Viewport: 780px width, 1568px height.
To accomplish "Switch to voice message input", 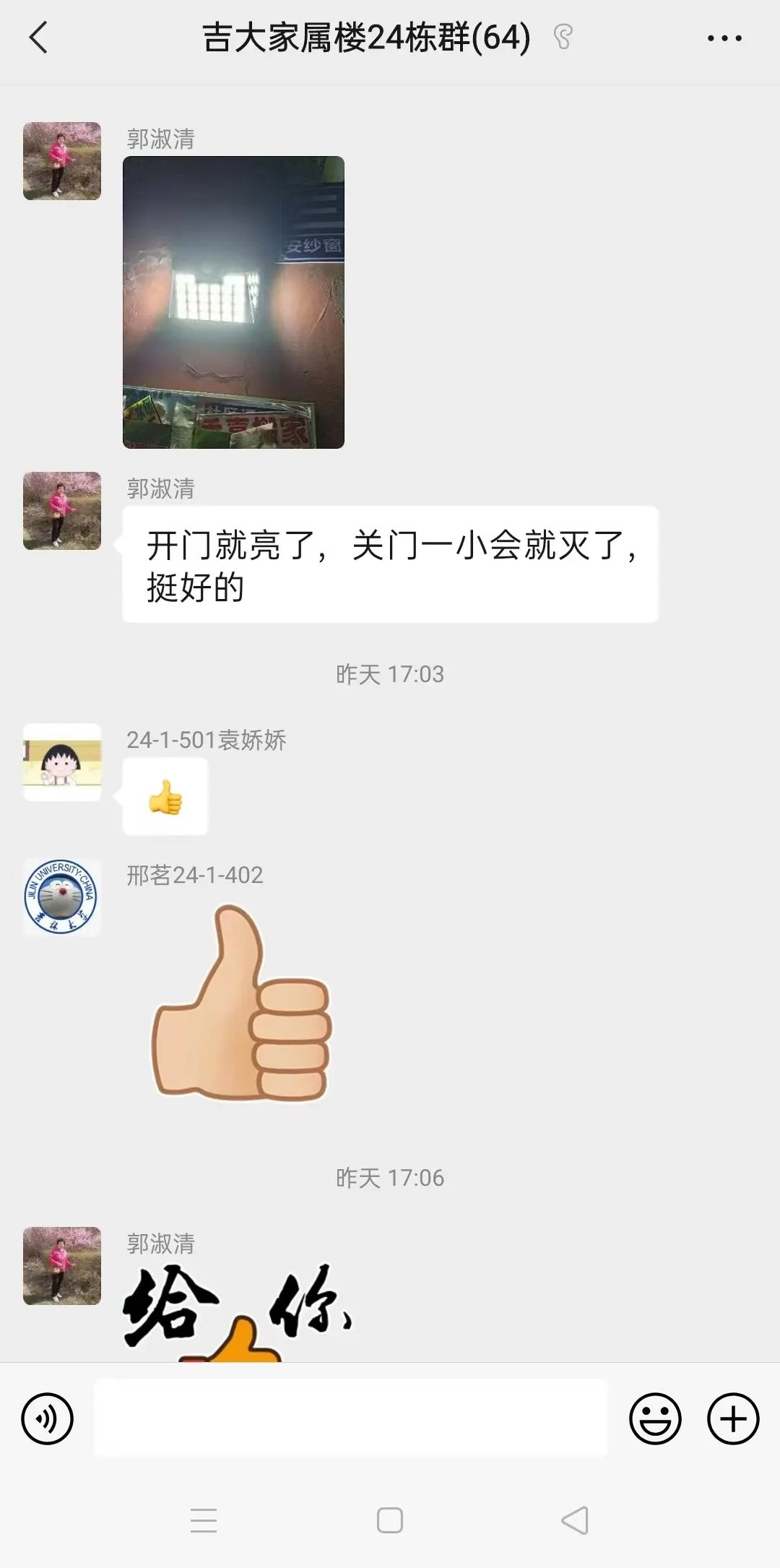I will click(x=48, y=1418).
